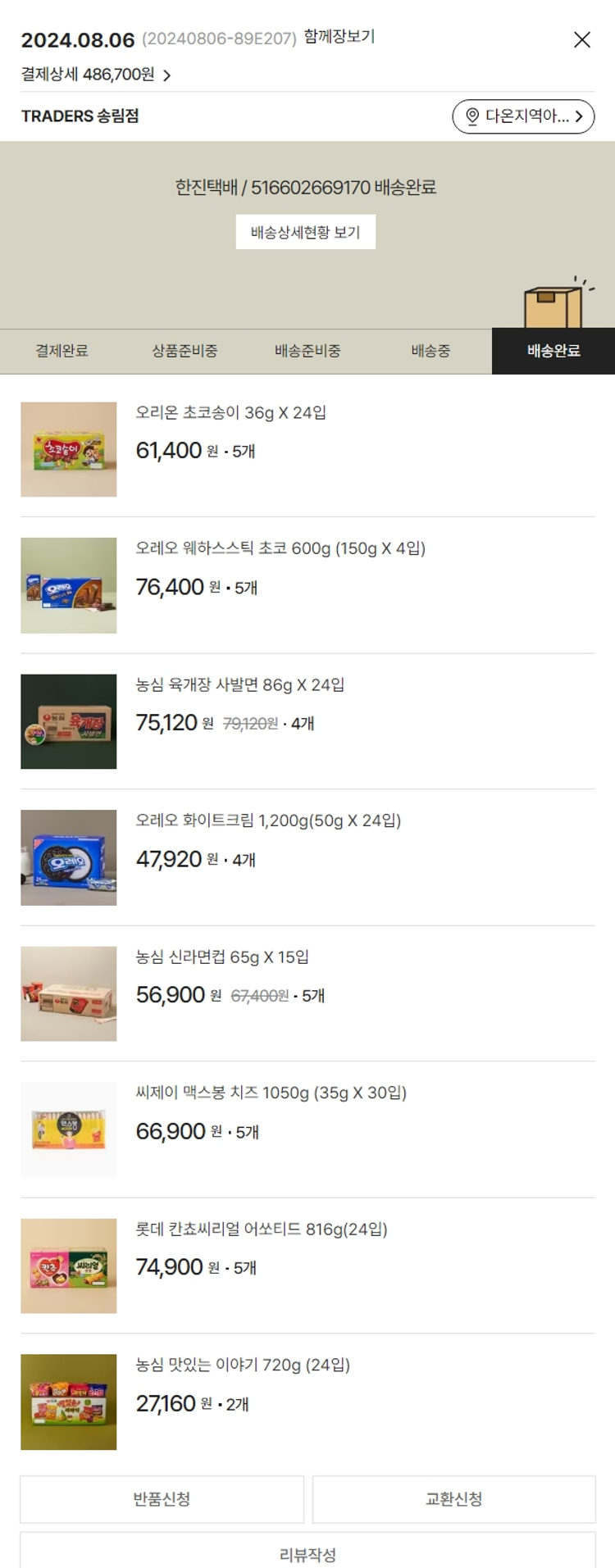Request a return with 반품신청
Viewport: 615px width, 1568px height.
point(162,1499)
